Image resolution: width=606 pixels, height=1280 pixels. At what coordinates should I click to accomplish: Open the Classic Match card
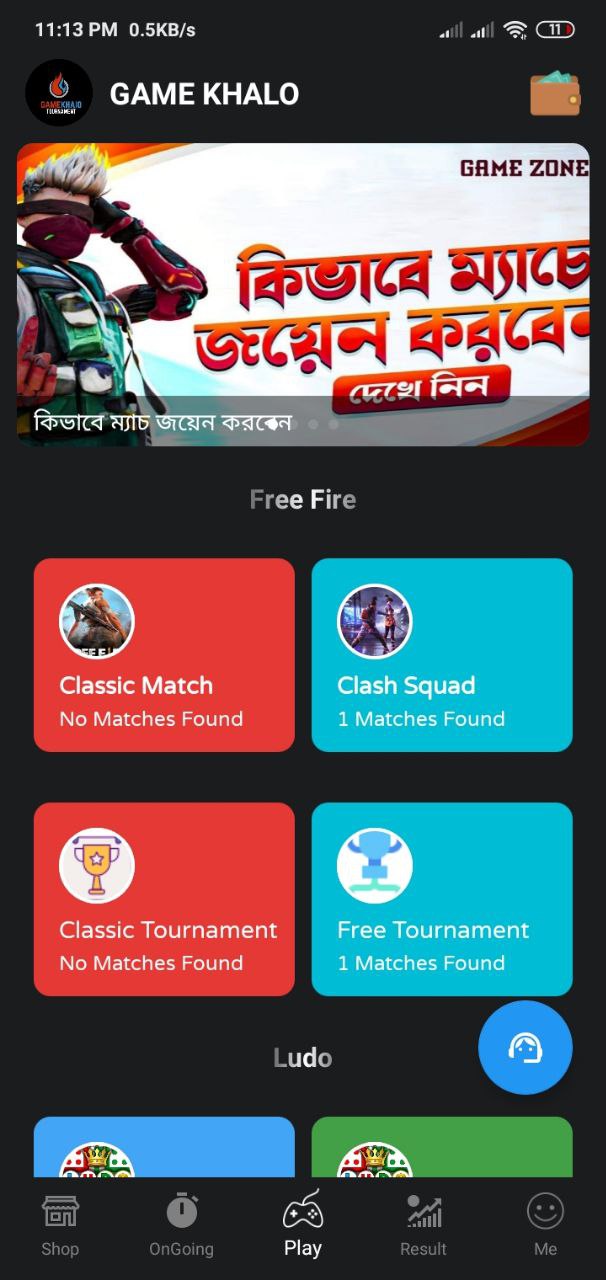(164, 655)
